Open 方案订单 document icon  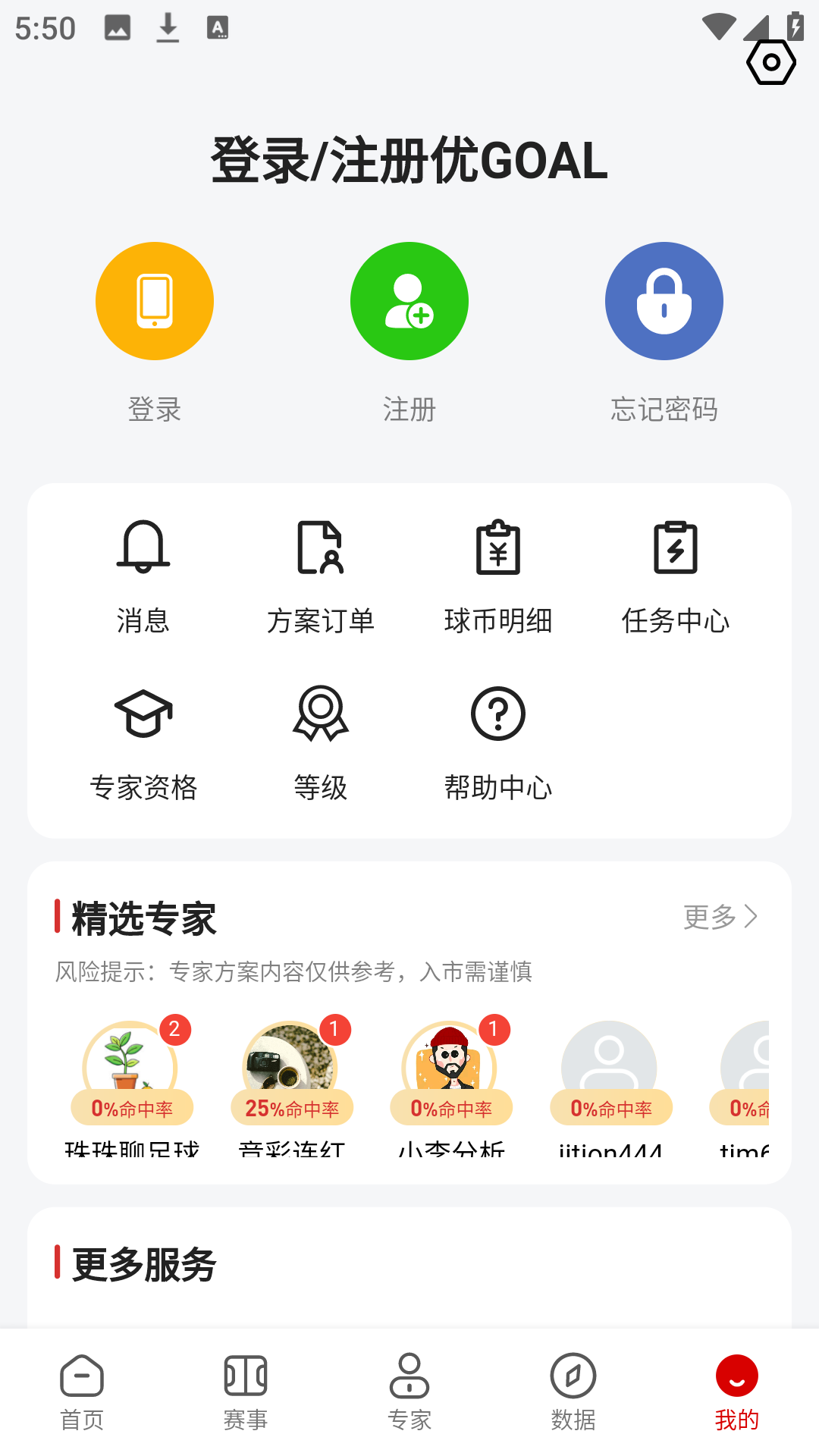click(321, 548)
